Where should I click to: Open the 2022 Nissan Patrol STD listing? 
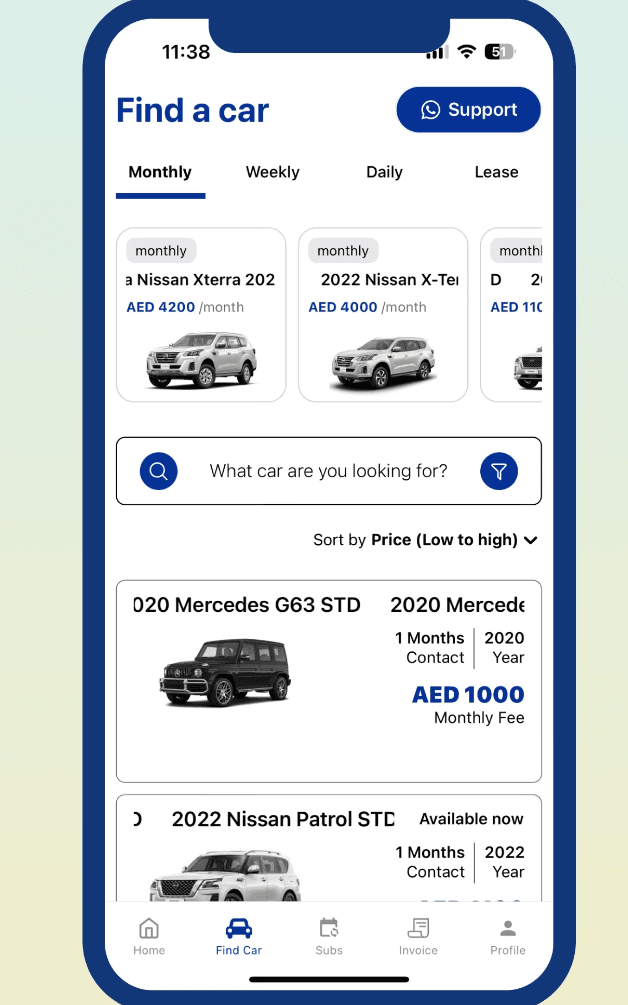(328, 850)
